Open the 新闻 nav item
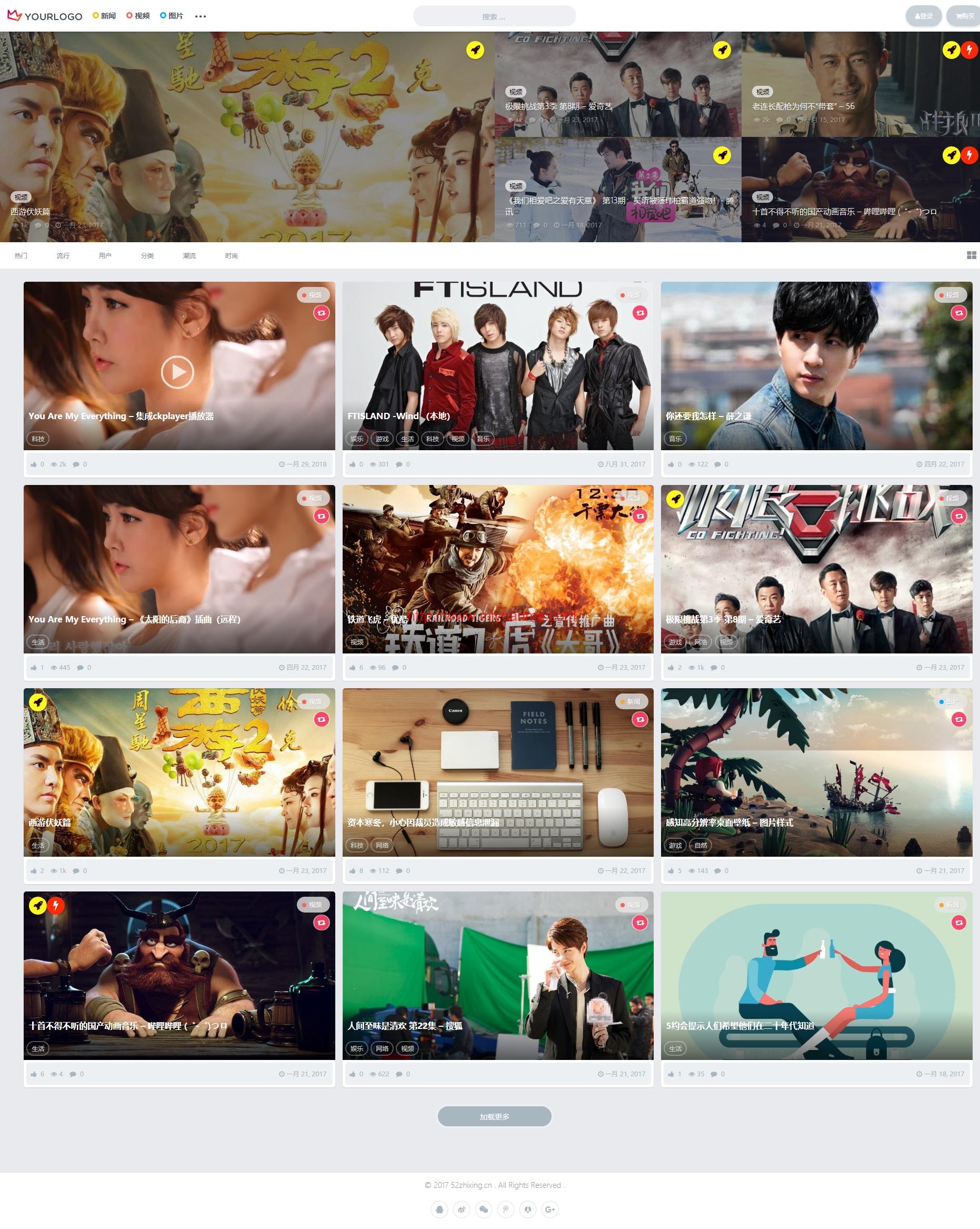Image resolution: width=980 pixels, height=1229 pixels. pos(105,16)
